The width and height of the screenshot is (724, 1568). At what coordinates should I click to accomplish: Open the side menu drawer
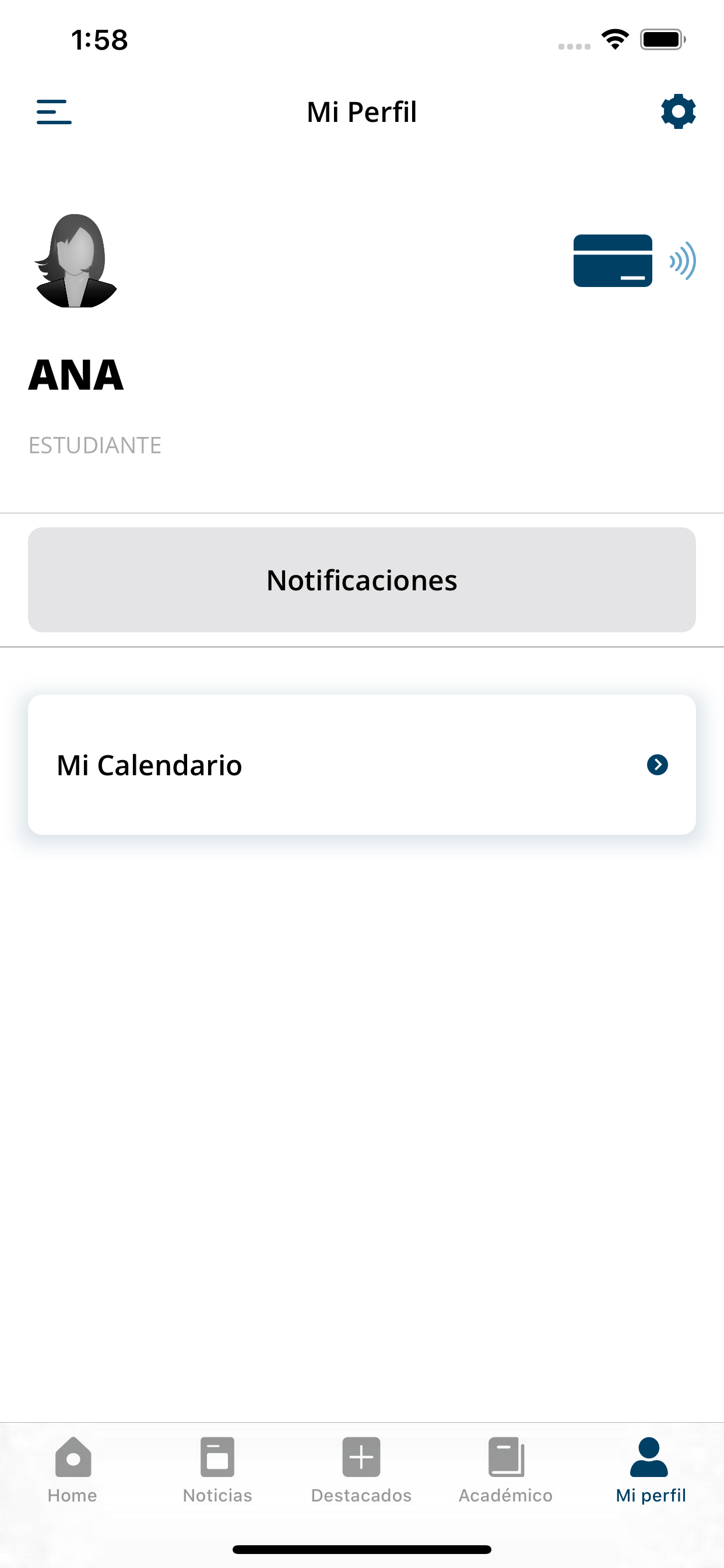(x=54, y=112)
